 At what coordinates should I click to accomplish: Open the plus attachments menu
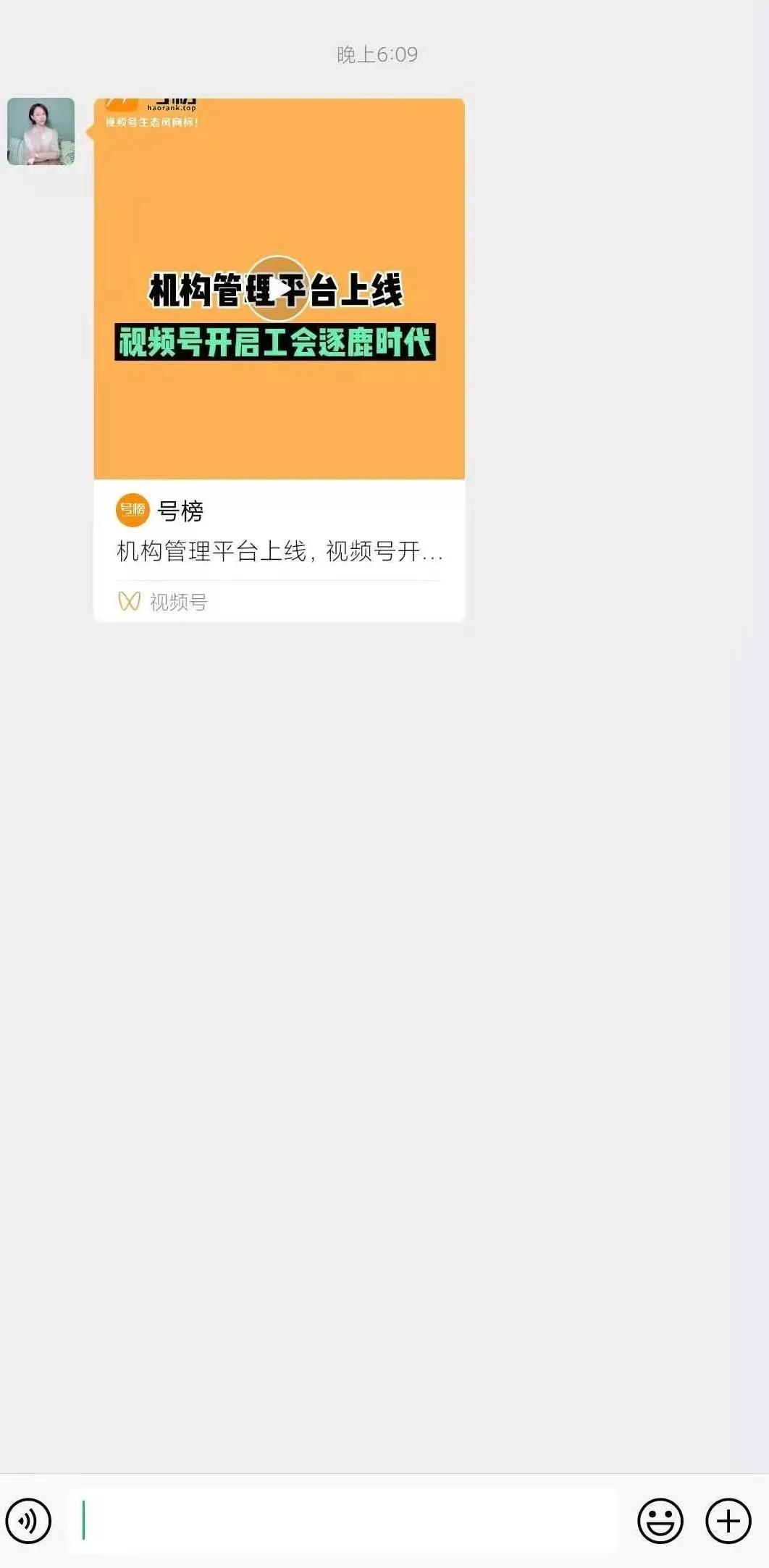coord(728,1521)
